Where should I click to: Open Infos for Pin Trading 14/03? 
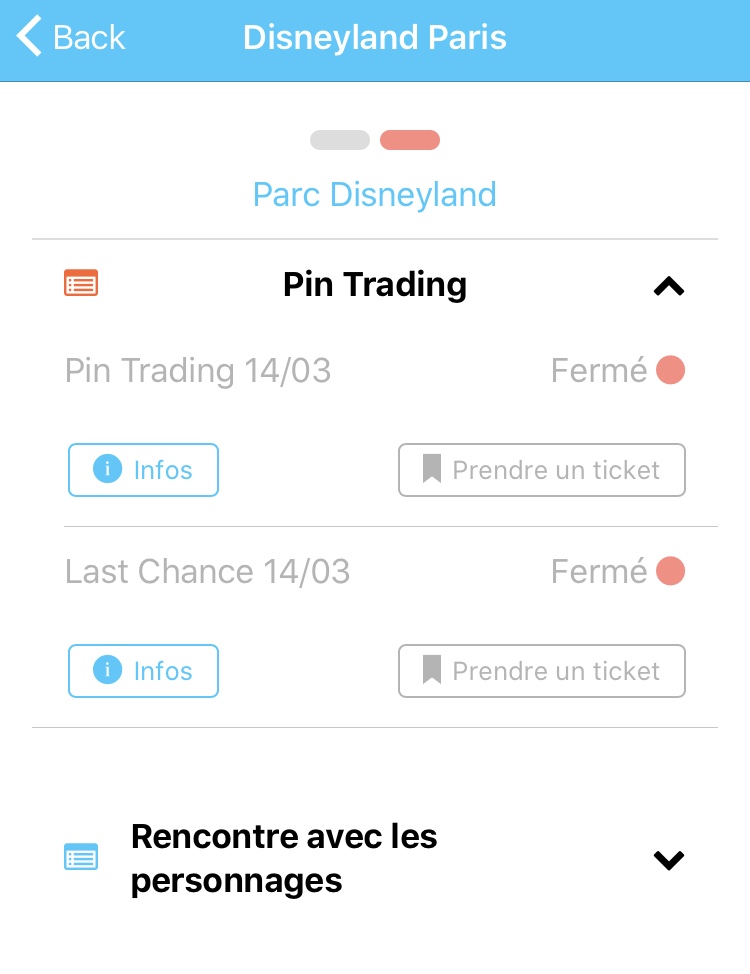point(143,470)
